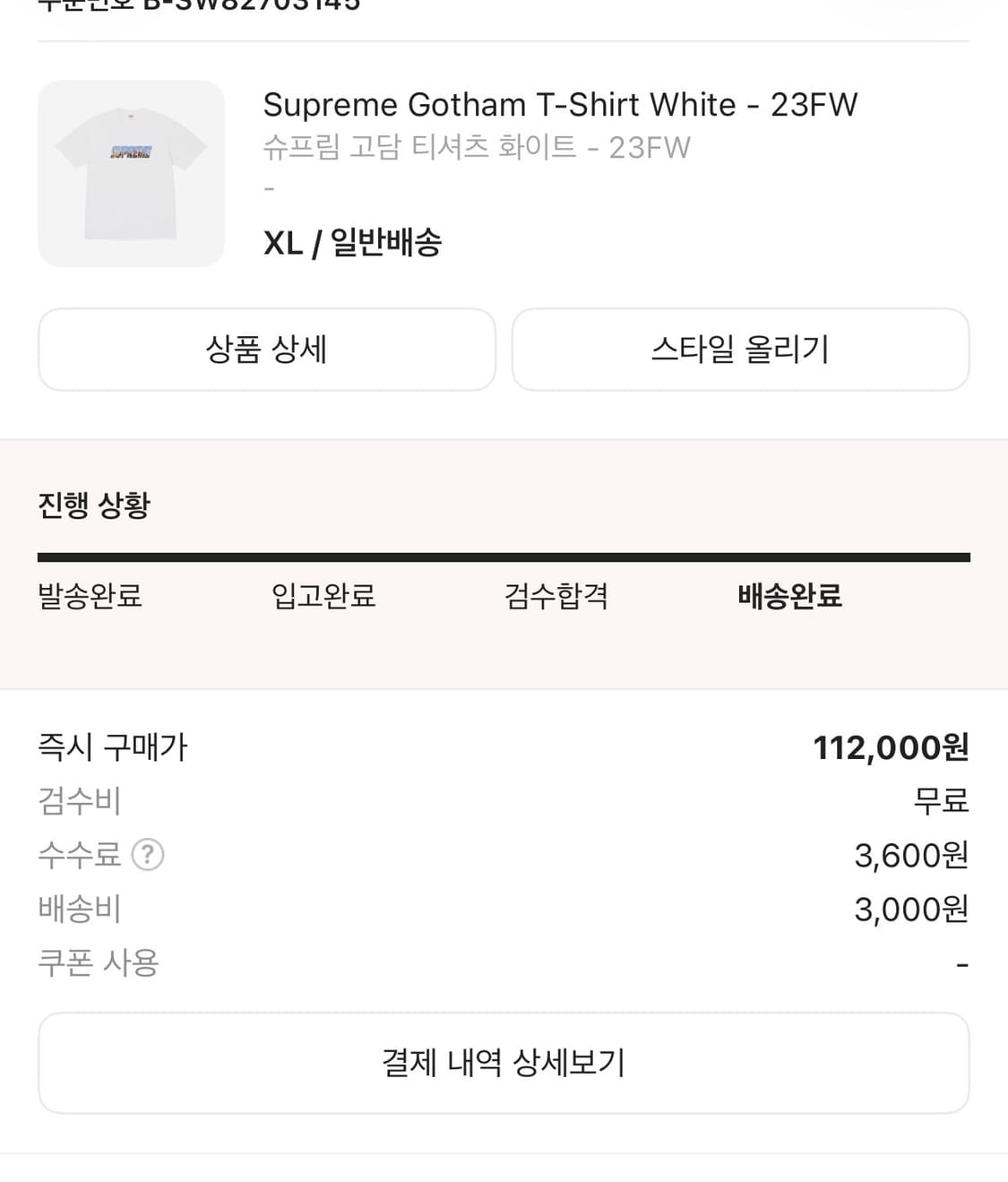Click the 즉시 구매가 price 112,000원
Image resolution: width=1008 pixels, height=1182 pixels.
(892, 746)
